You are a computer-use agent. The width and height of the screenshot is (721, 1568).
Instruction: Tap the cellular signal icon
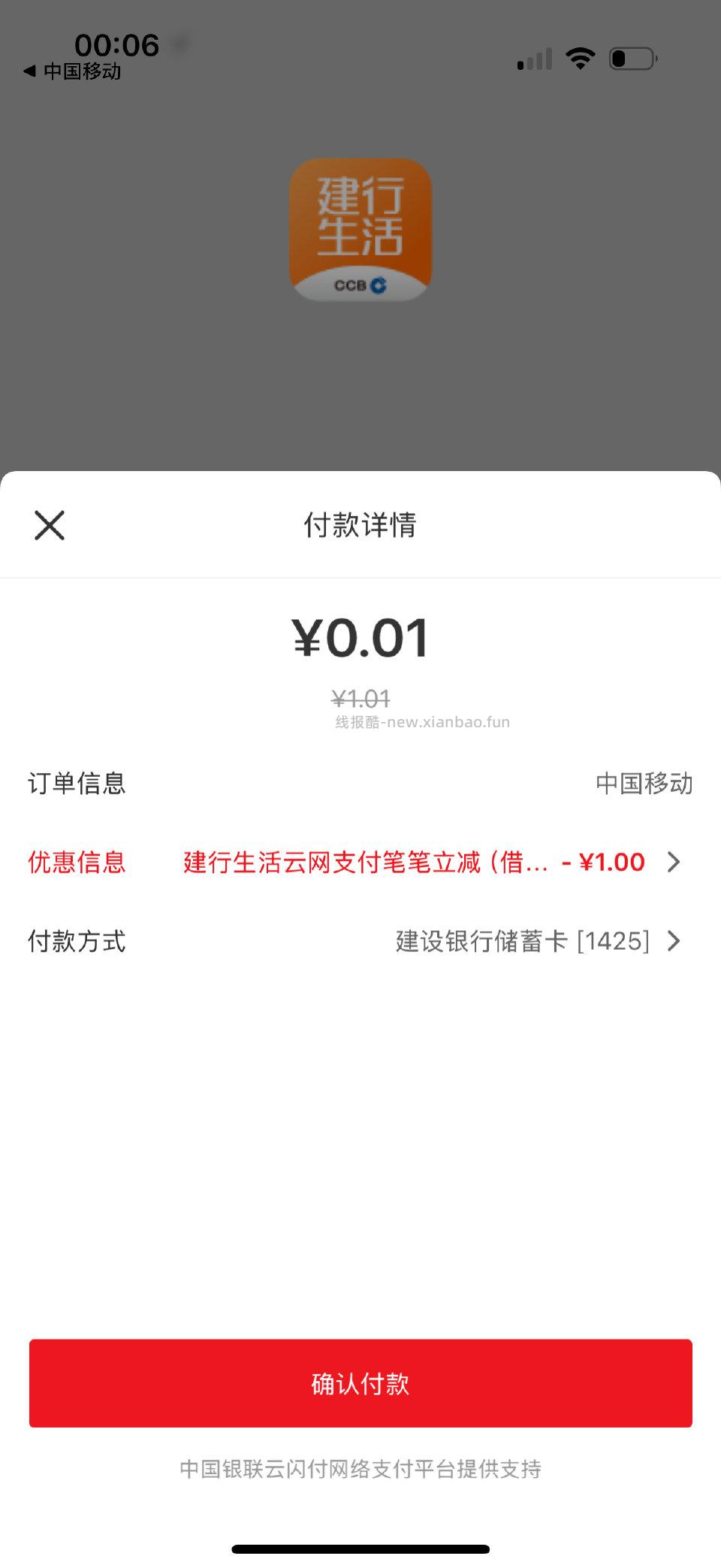[534, 59]
